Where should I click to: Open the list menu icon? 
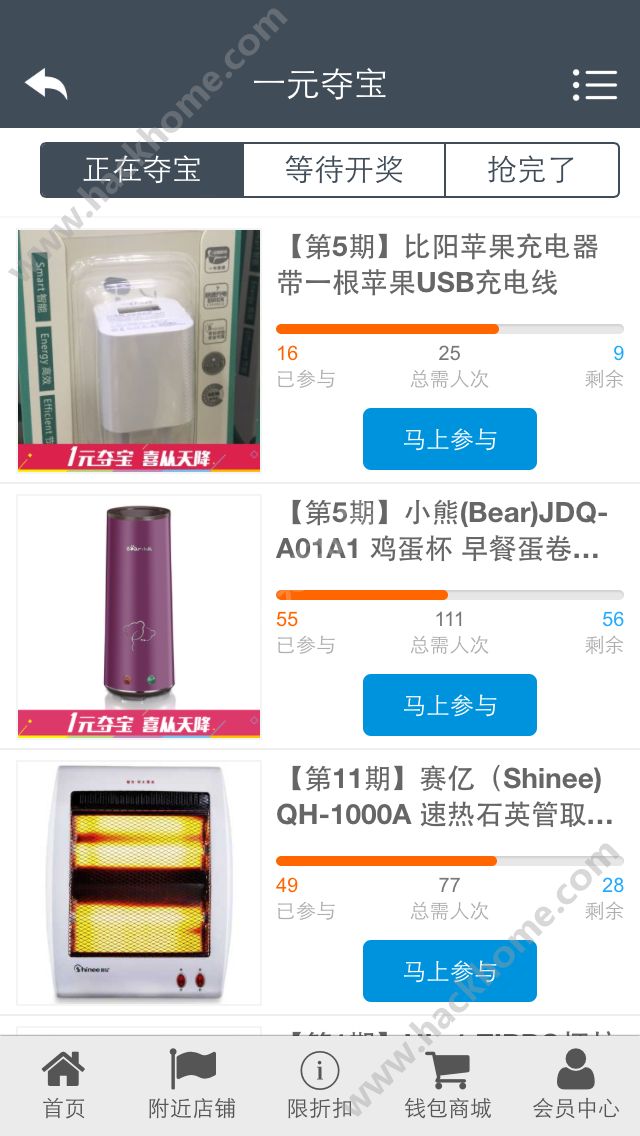pyautogui.click(x=594, y=85)
